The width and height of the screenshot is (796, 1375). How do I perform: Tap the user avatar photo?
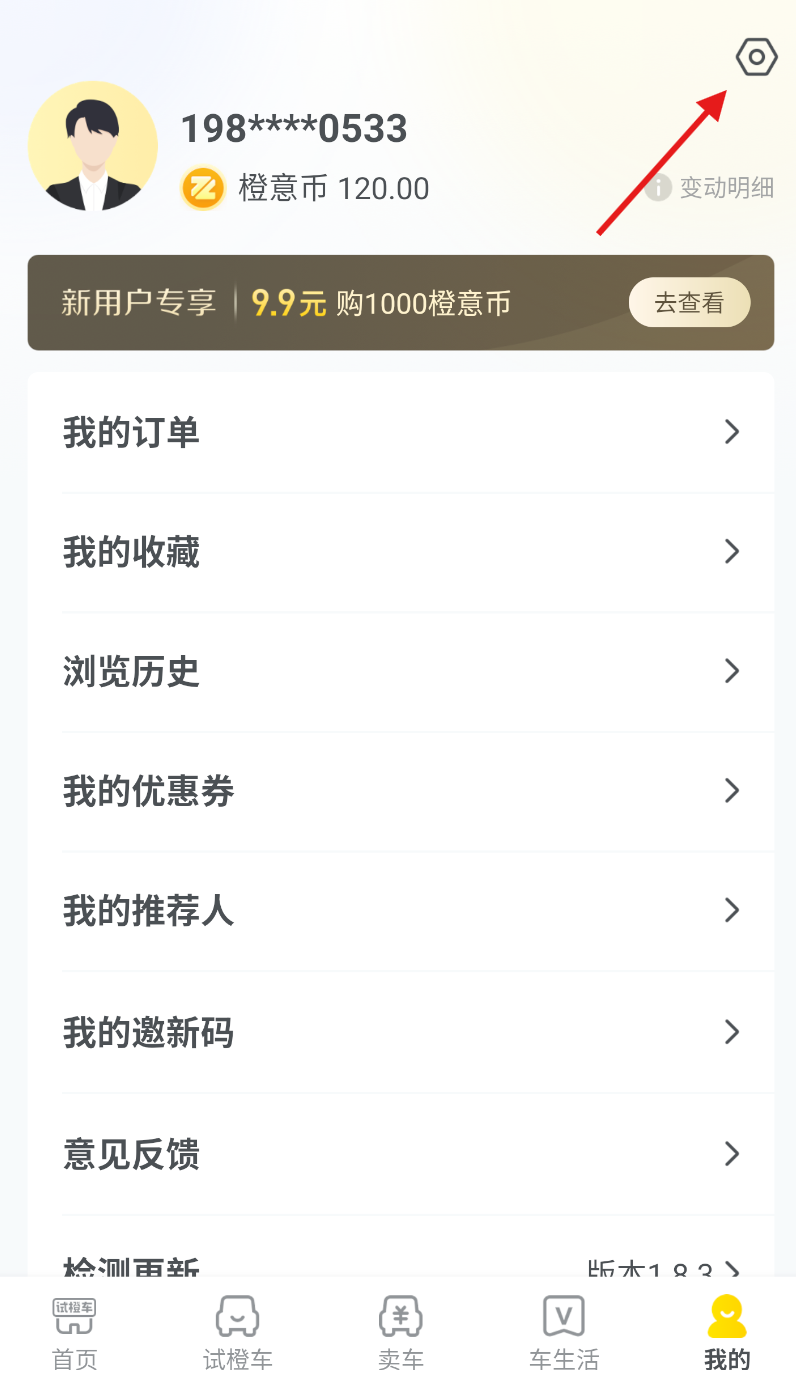(93, 146)
